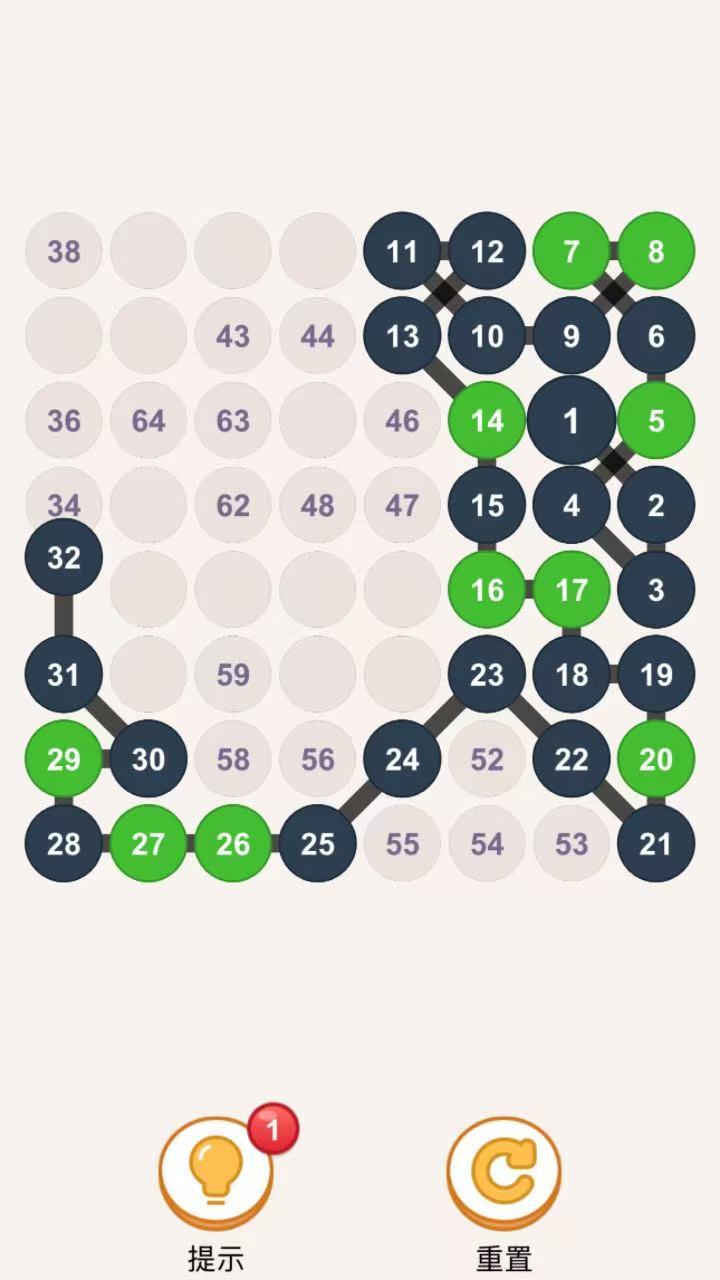Image resolution: width=720 pixels, height=1280 pixels.
Task: Select the cell with hint 55
Action: [x=402, y=843]
